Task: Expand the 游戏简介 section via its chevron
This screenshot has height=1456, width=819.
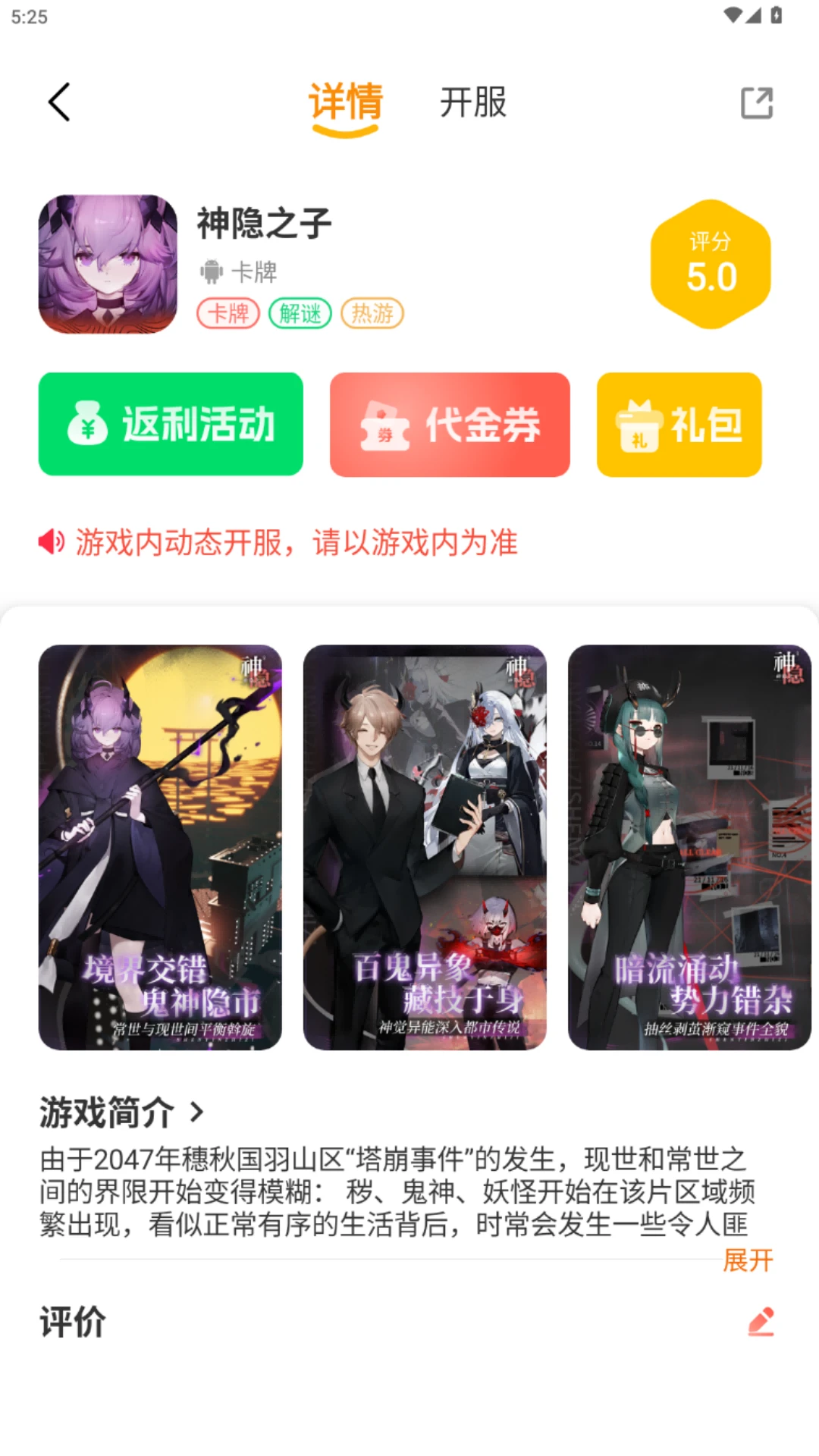Action: (x=197, y=1112)
